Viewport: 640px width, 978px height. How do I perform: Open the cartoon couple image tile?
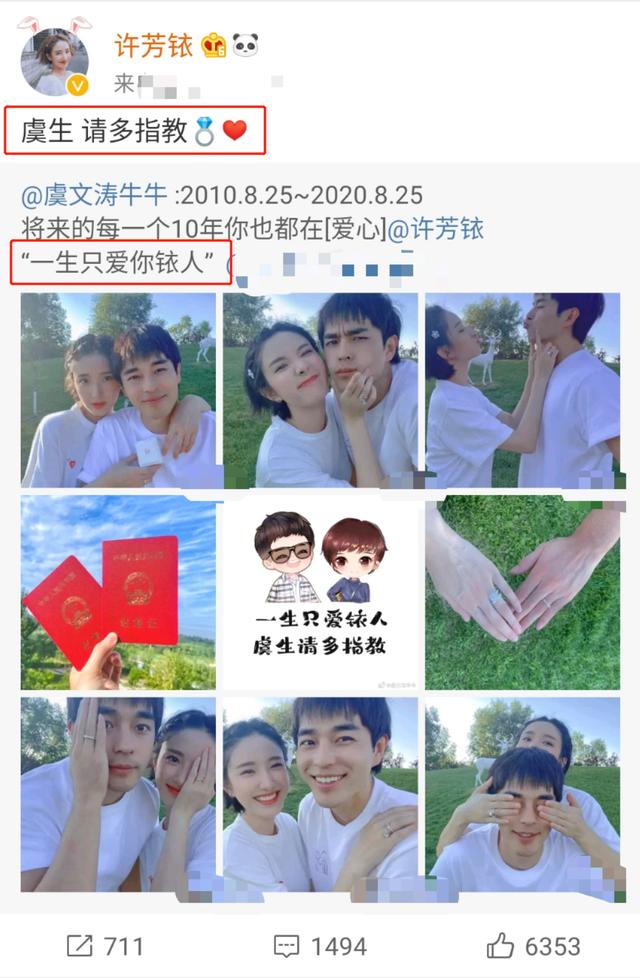[x=320, y=592]
